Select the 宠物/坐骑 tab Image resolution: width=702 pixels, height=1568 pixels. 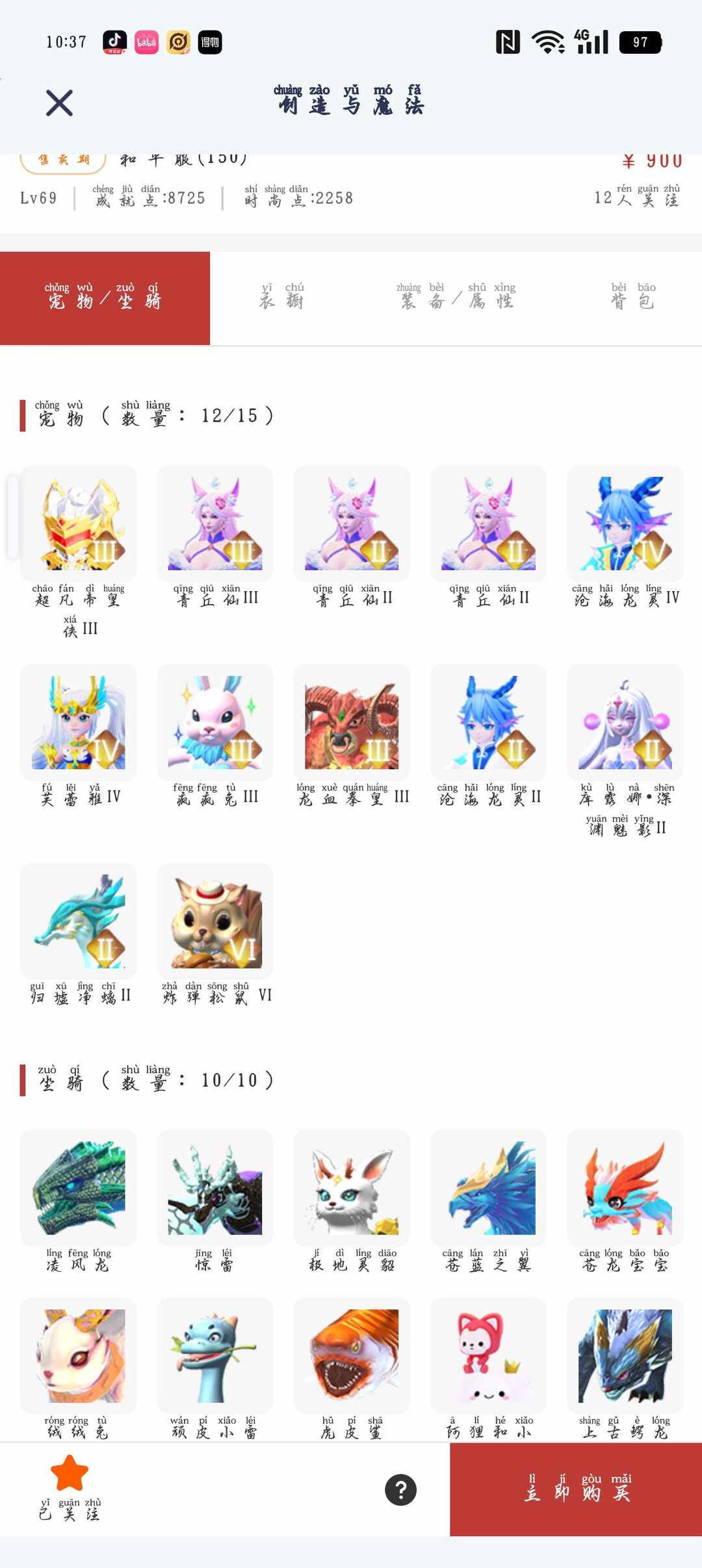pos(105,297)
